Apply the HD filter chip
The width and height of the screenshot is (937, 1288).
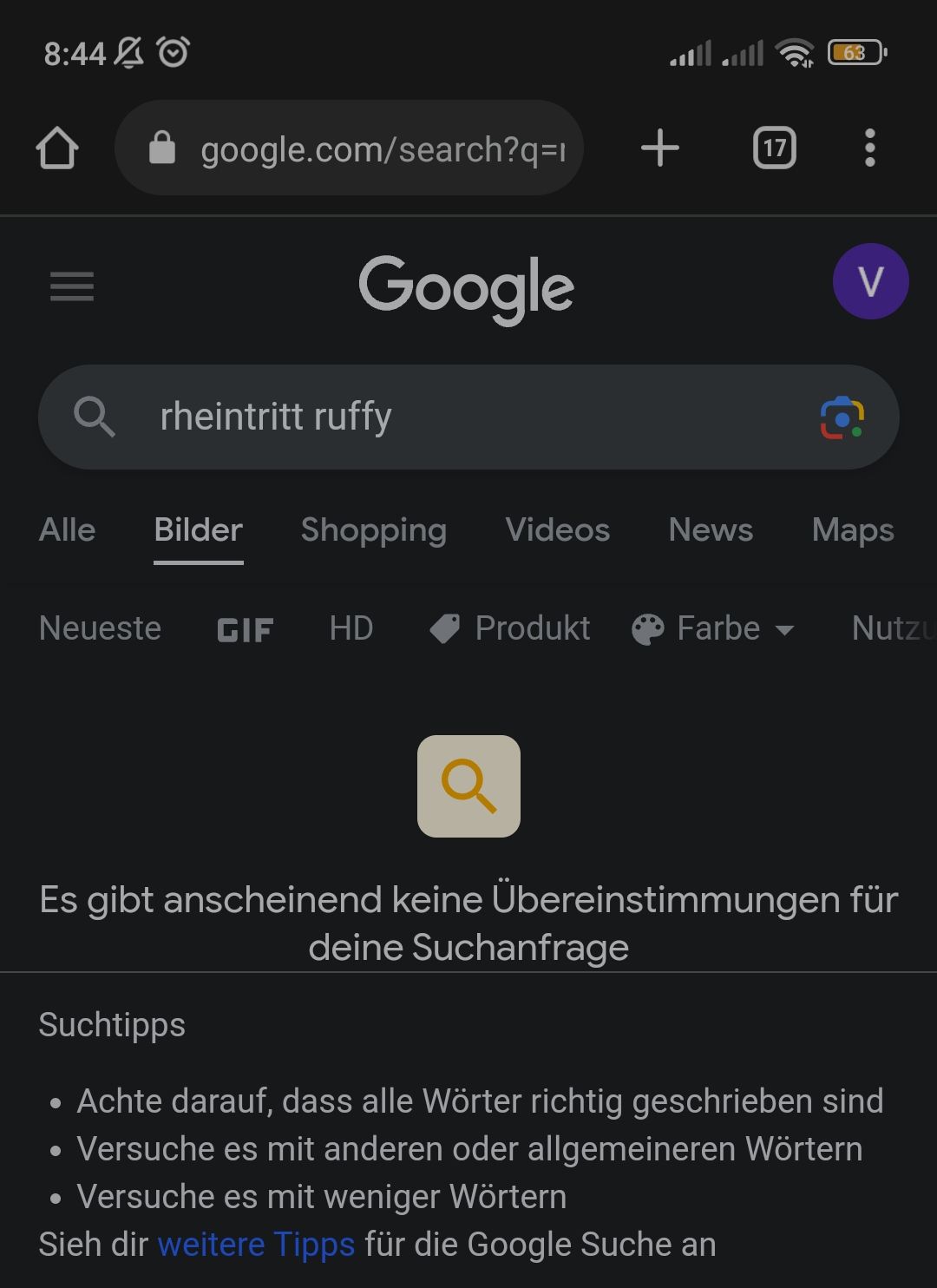tap(351, 628)
